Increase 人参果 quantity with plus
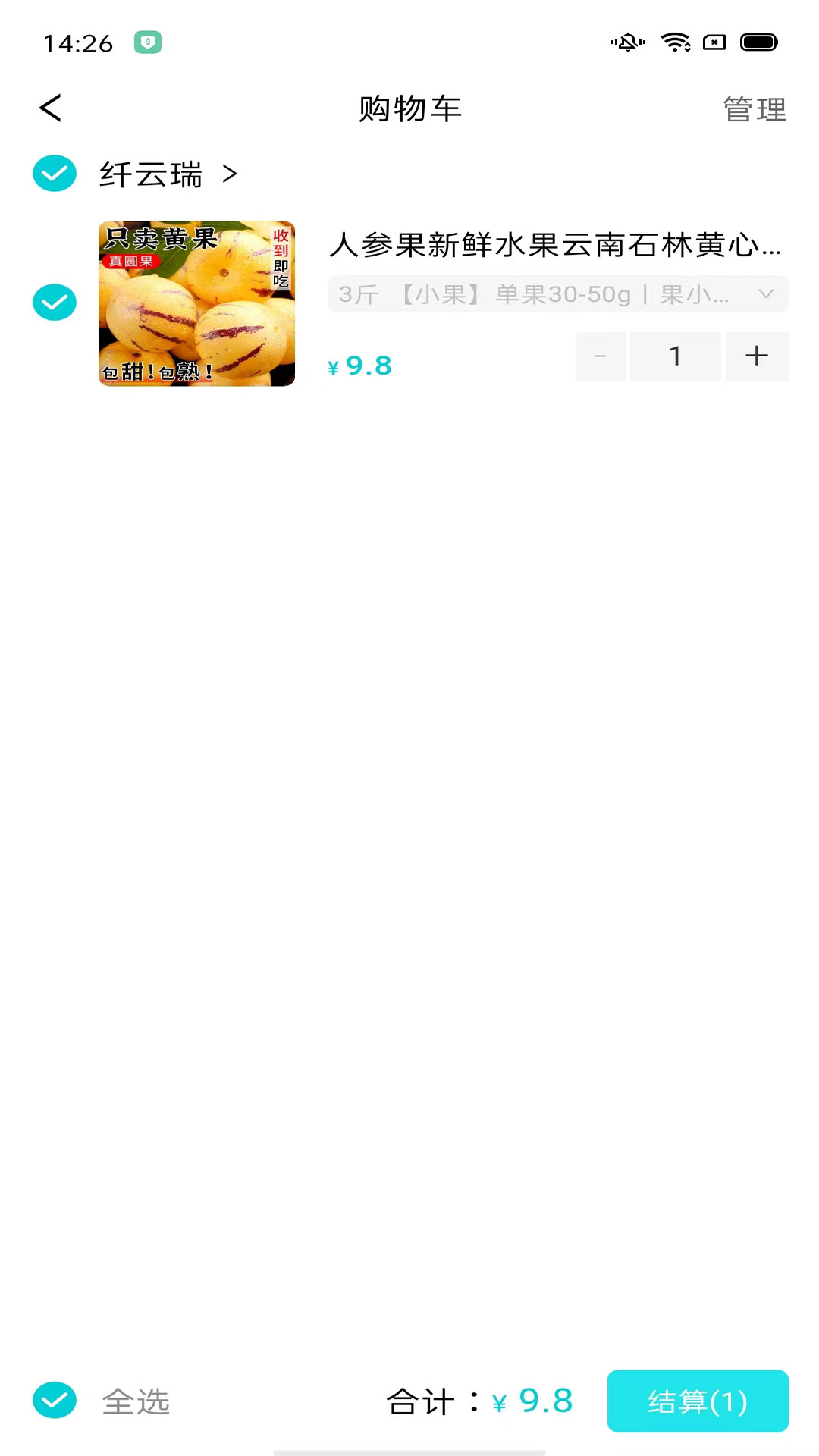 point(757,356)
